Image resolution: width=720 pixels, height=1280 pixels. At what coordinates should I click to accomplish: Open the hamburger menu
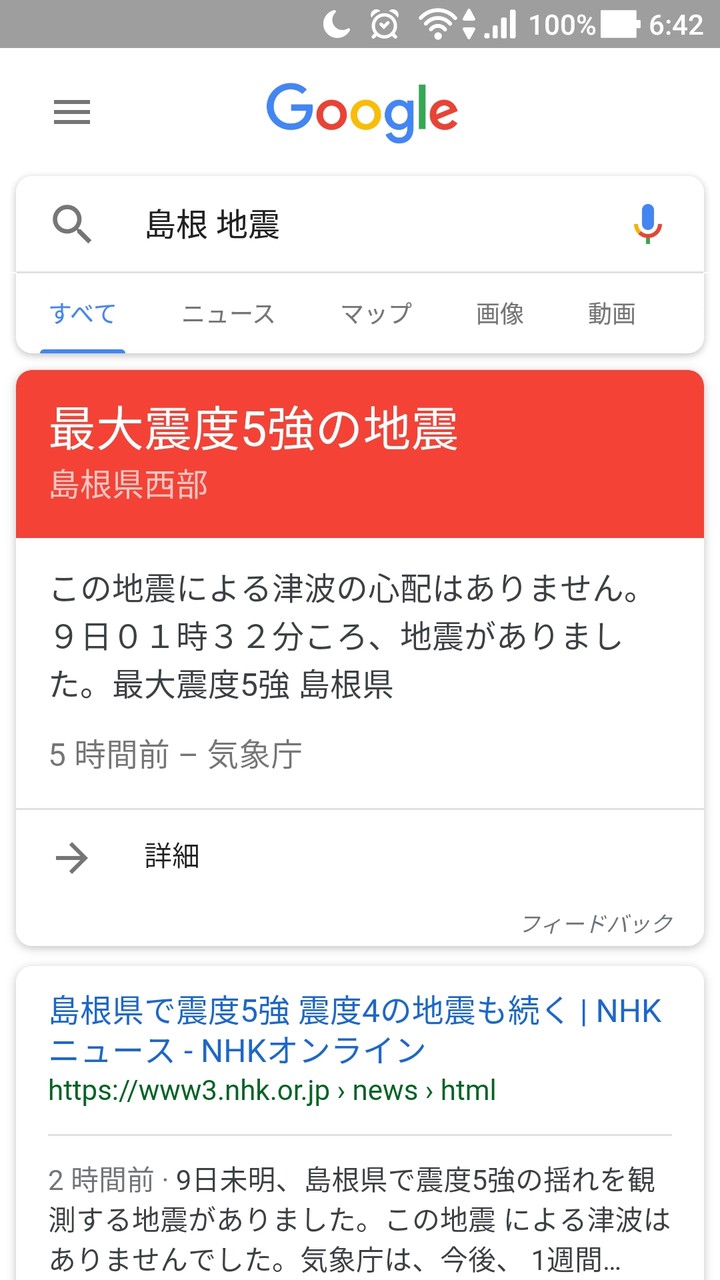coord(72,112)
